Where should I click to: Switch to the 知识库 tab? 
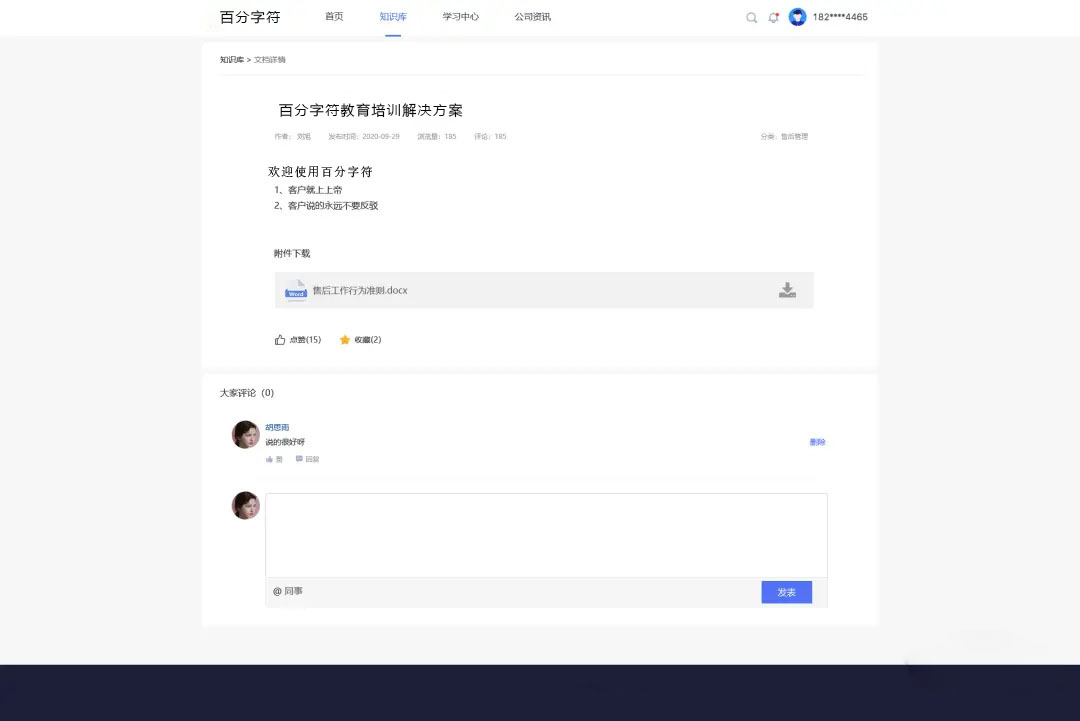click(393, 17)
